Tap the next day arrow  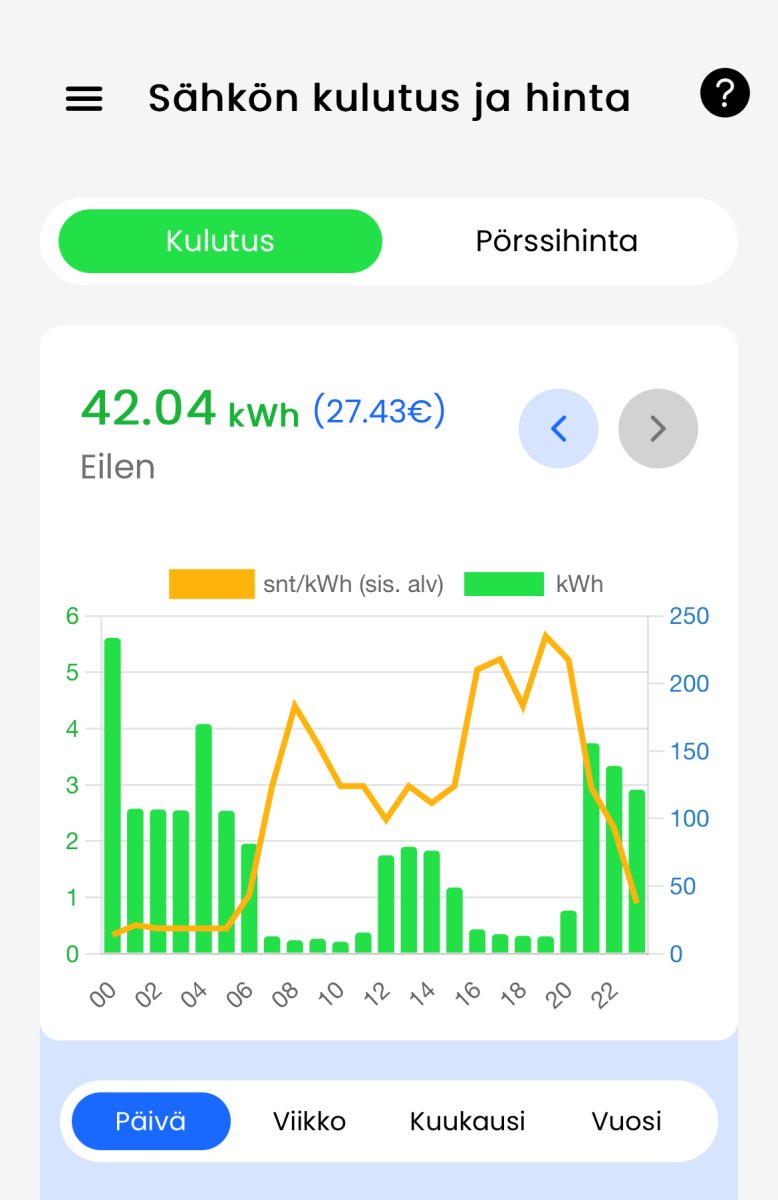pyautogui.click(x=658, y=429)
